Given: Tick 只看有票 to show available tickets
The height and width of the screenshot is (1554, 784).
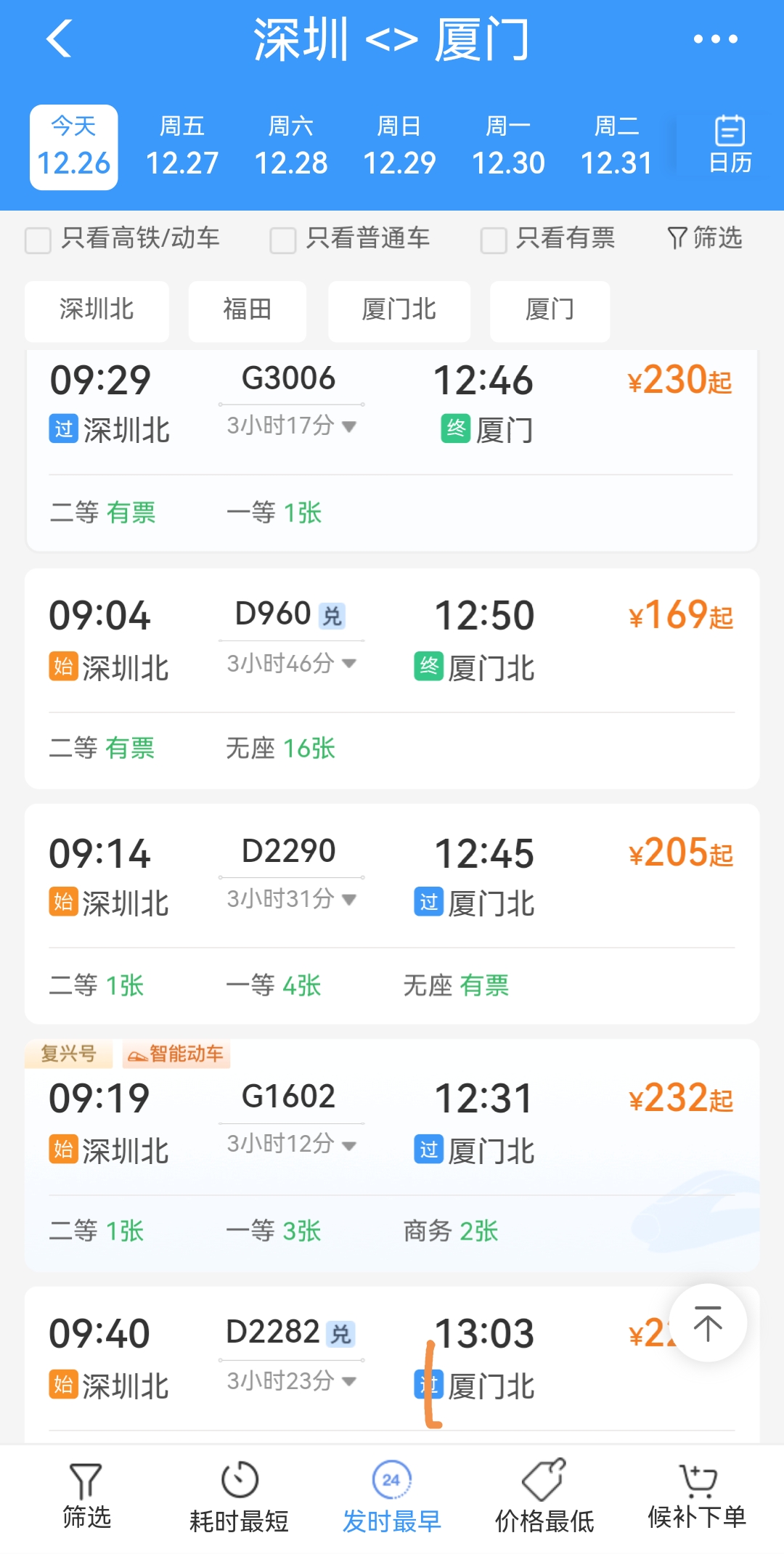Looking at the screenshot, I should tap(494, 240).
